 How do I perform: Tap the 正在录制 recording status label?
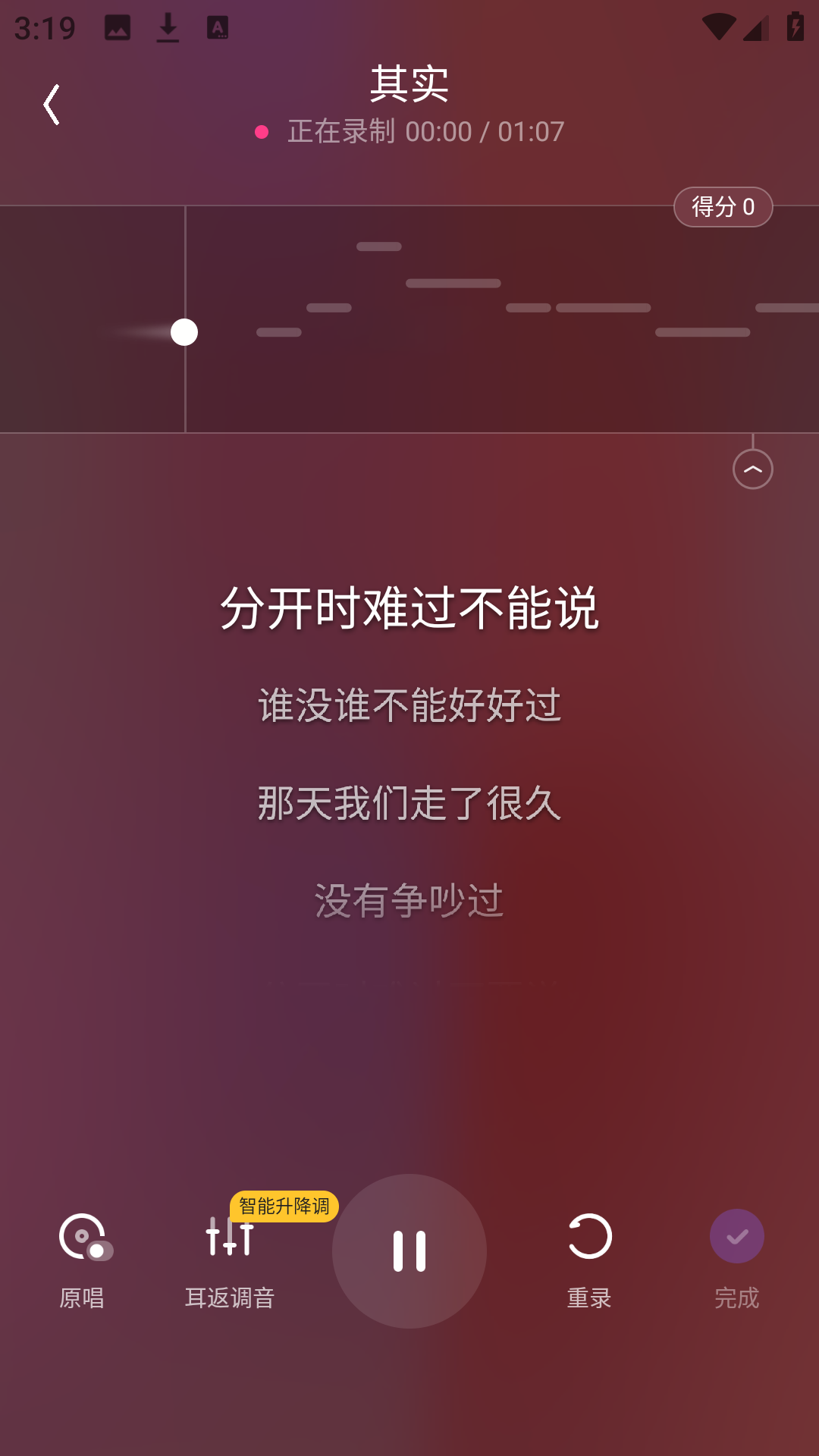tap(340, 131)
